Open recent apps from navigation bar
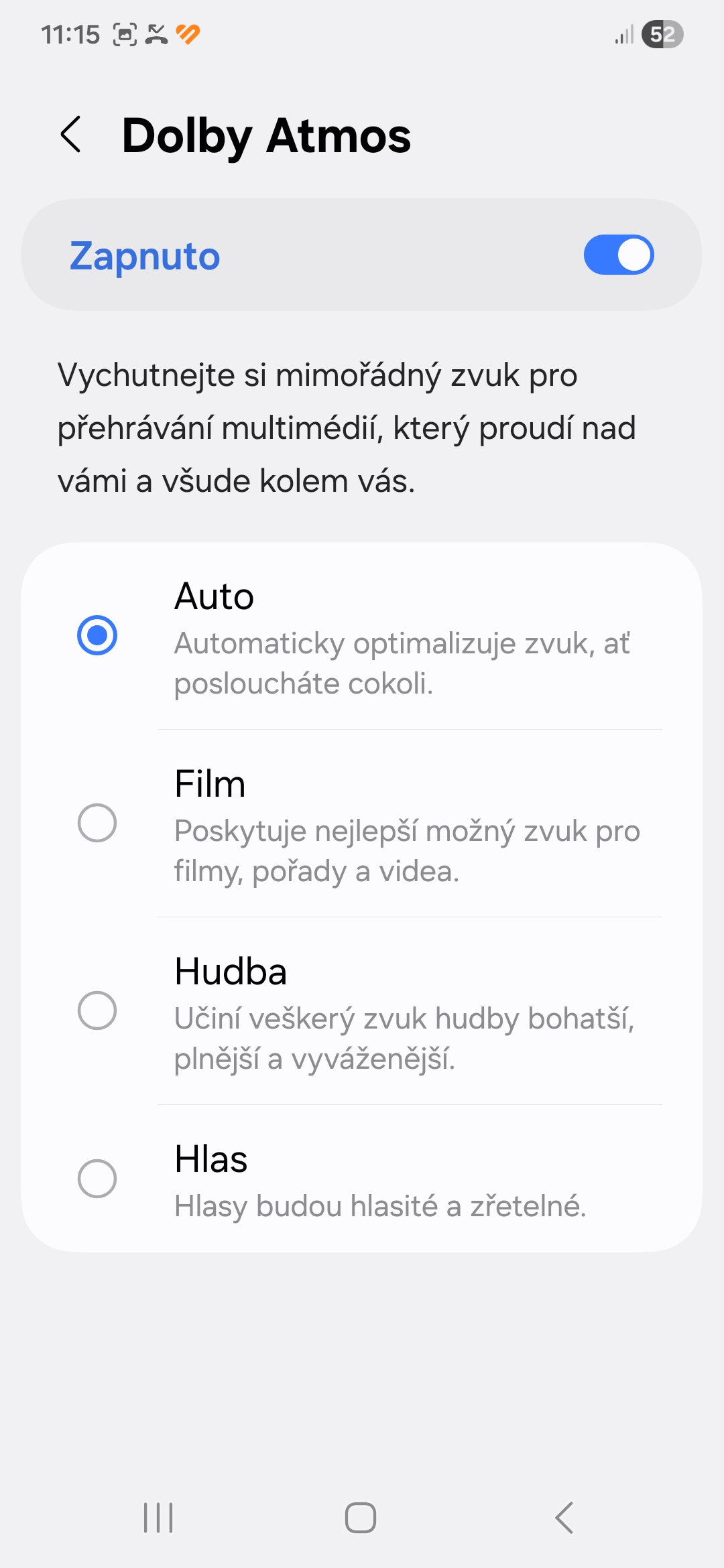This screenshot has width=724, height=1568. pyautogui.click(x=159, y=1518)
